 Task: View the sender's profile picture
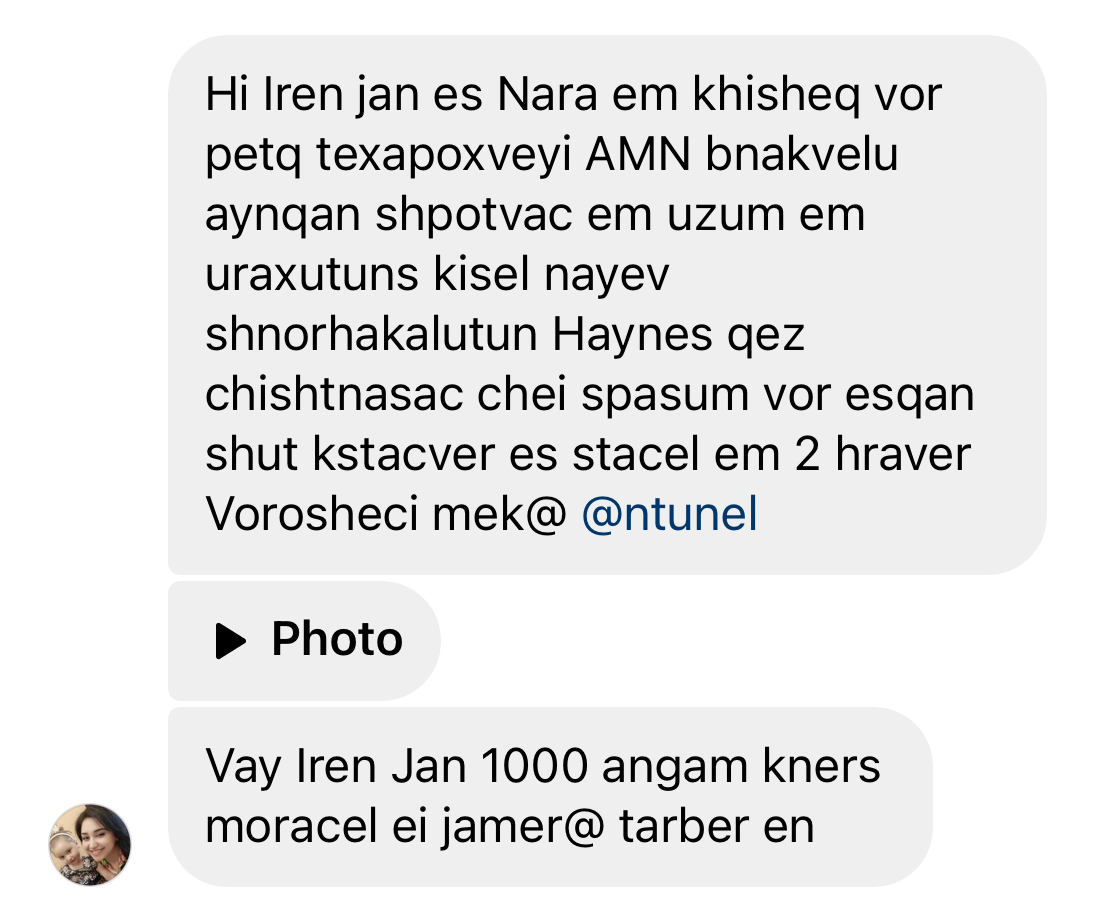[90, 844]
